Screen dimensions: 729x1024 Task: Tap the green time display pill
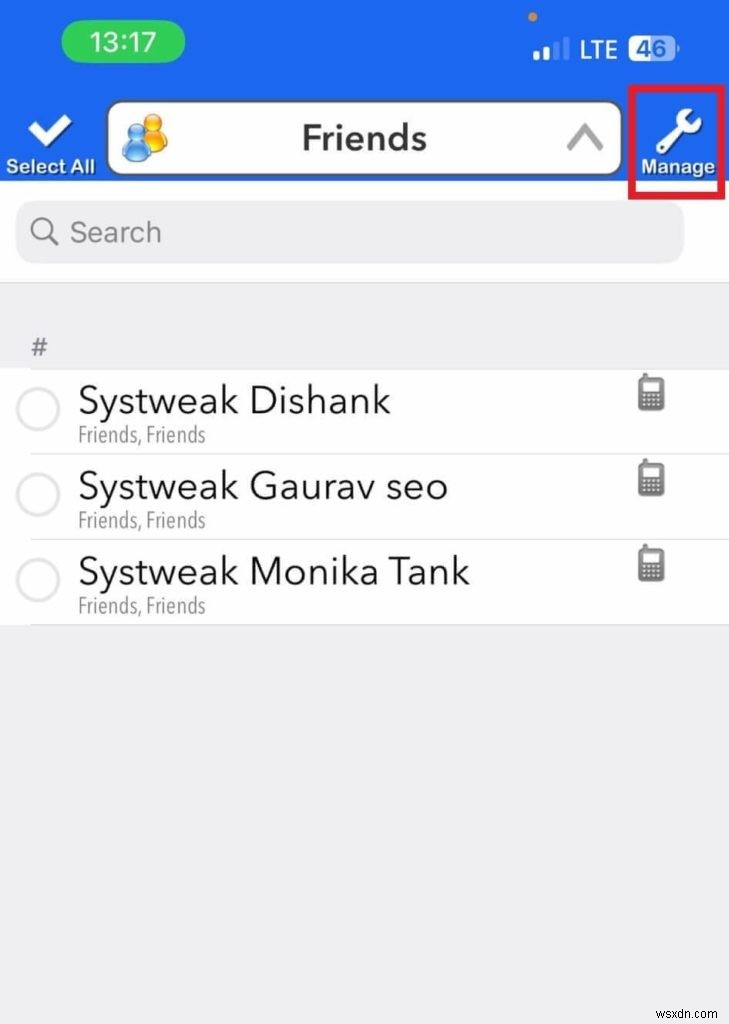point(123,42)
